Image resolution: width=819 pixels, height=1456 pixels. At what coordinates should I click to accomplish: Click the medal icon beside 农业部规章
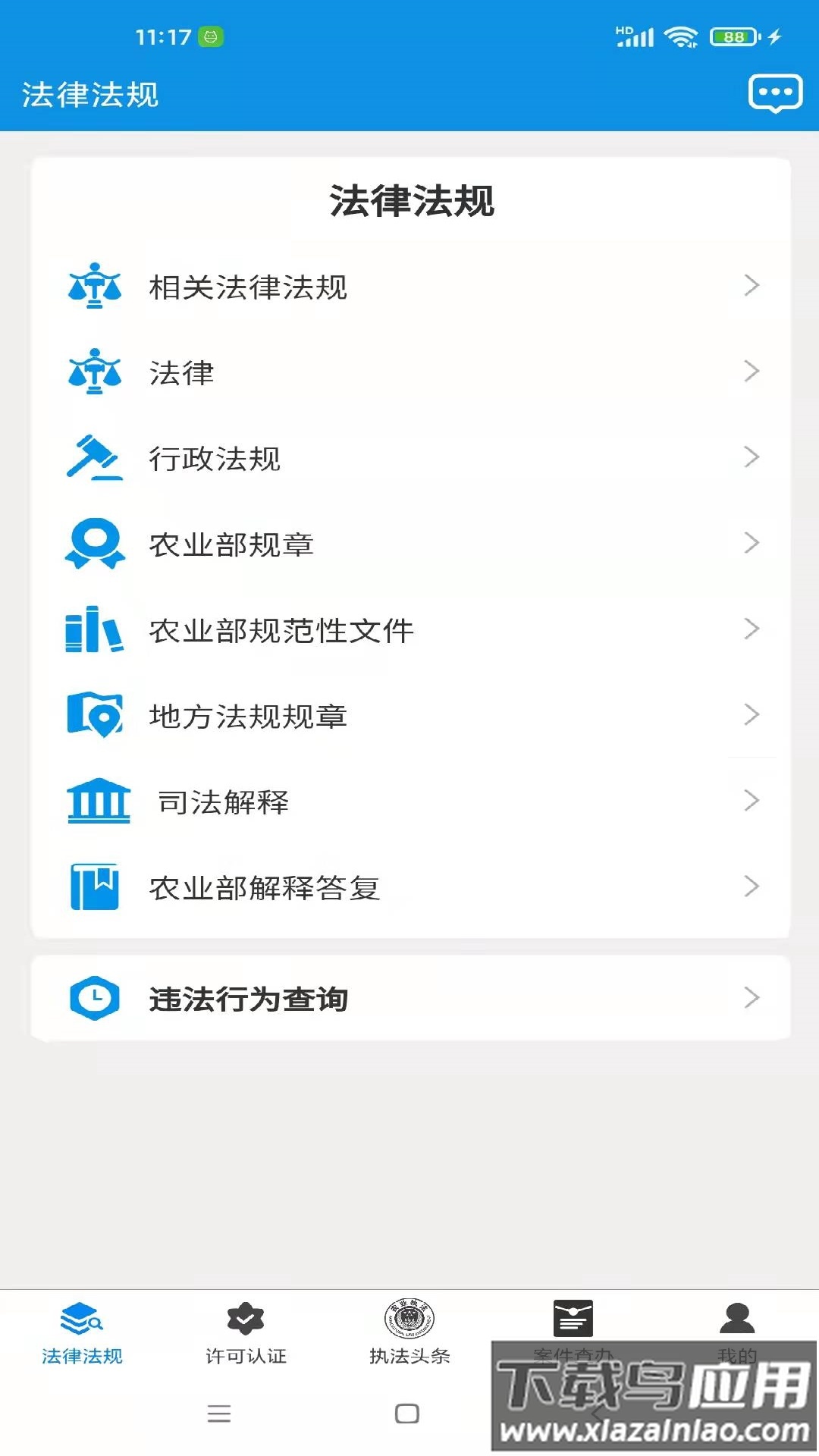[x=96, y=543]
